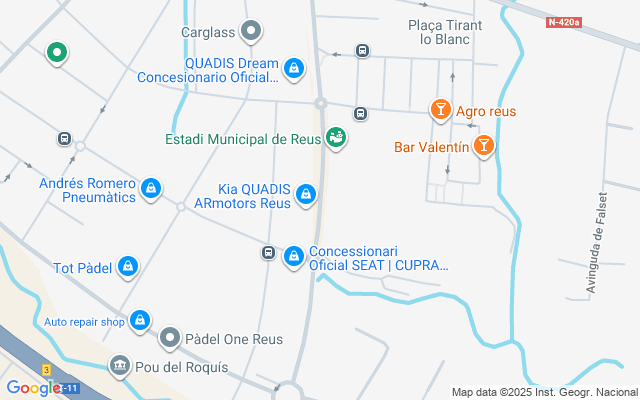The width and height of the screenshot is (640, 400).
Task: Select Kia QUADIS ARmotors Reus marker
Action: [307, 194]
